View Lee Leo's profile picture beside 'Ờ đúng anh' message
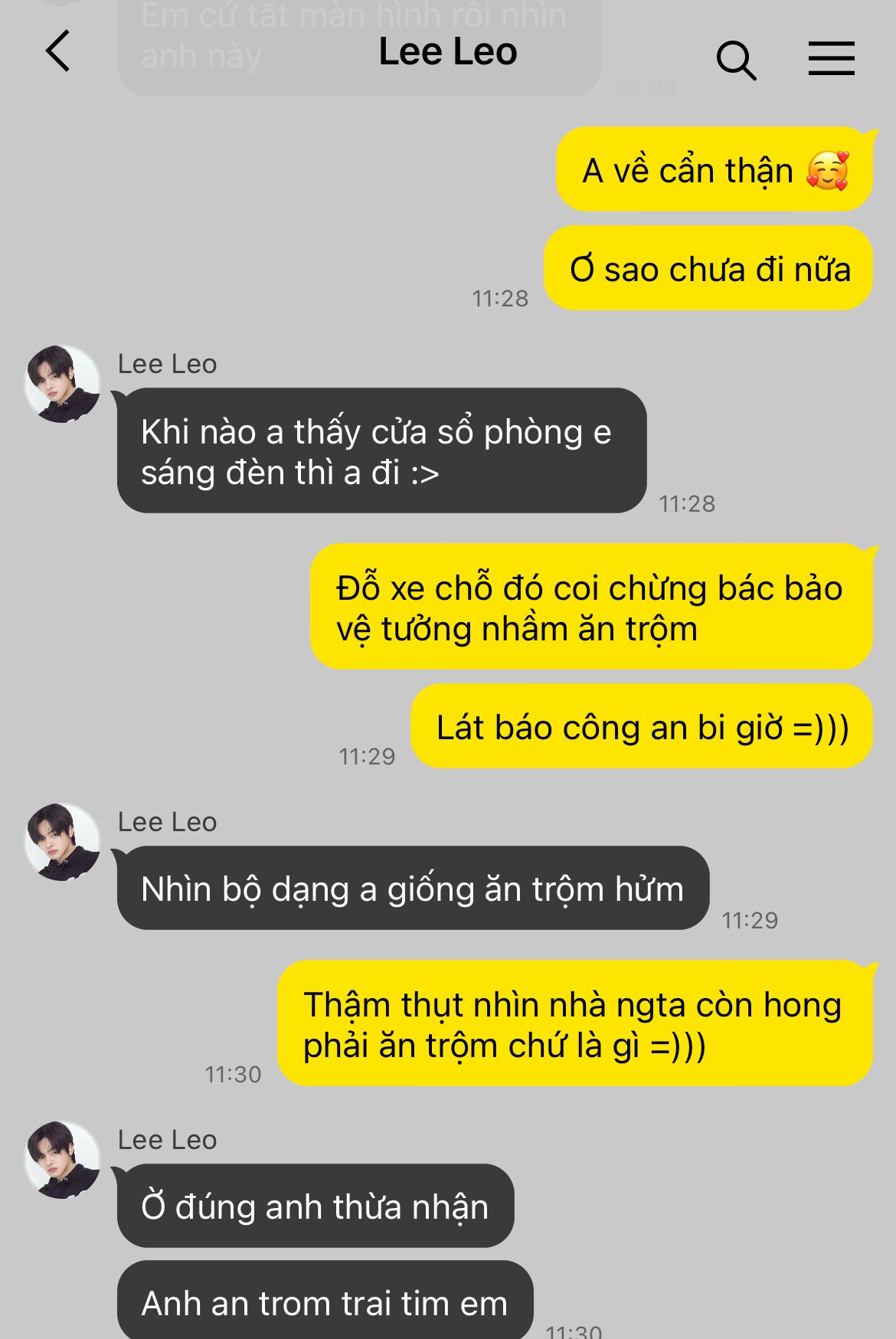The height and width of the screenshot is (1339, 896). pyautogui.click(x=63, y=1160)
